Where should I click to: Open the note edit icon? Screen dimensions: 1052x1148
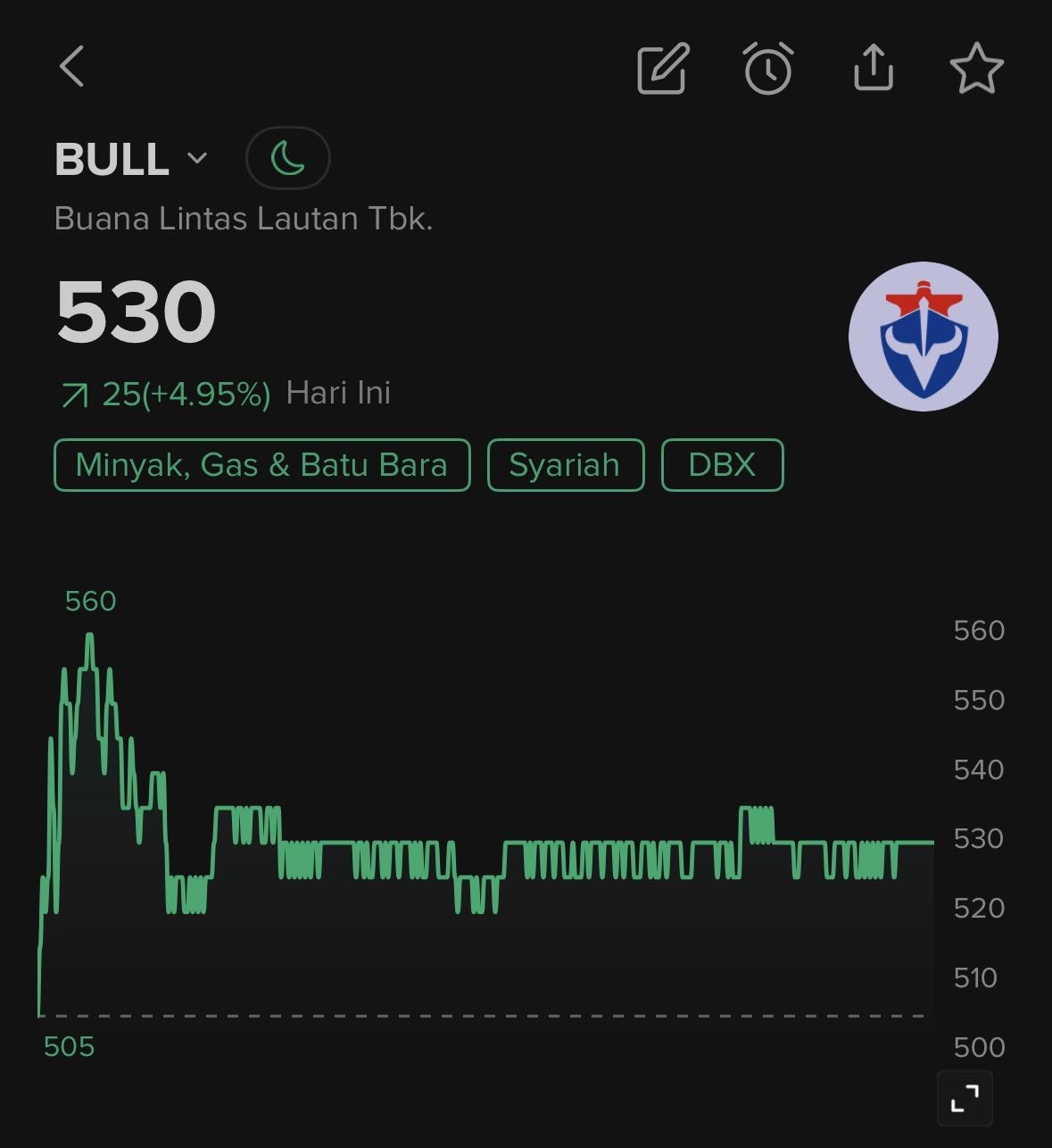[x=663, y=68]
